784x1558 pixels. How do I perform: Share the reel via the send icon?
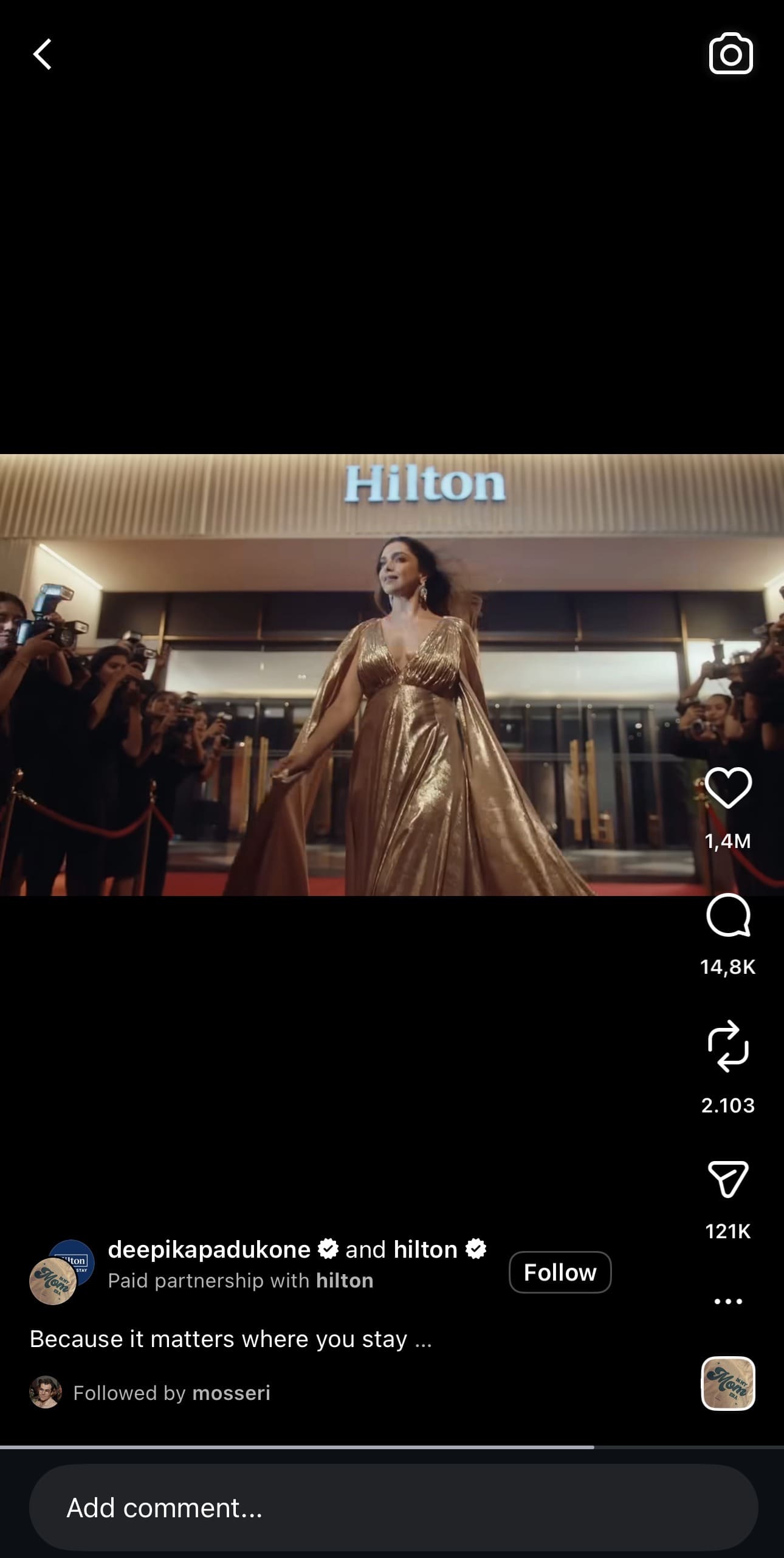[728, 1178]
